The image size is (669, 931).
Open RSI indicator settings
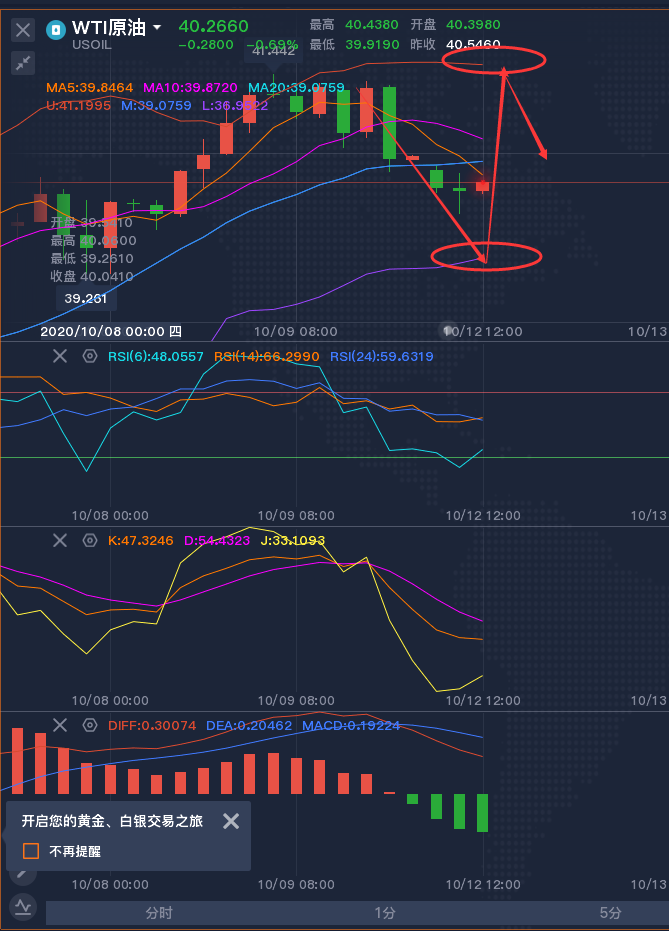(x=89, y=356)
